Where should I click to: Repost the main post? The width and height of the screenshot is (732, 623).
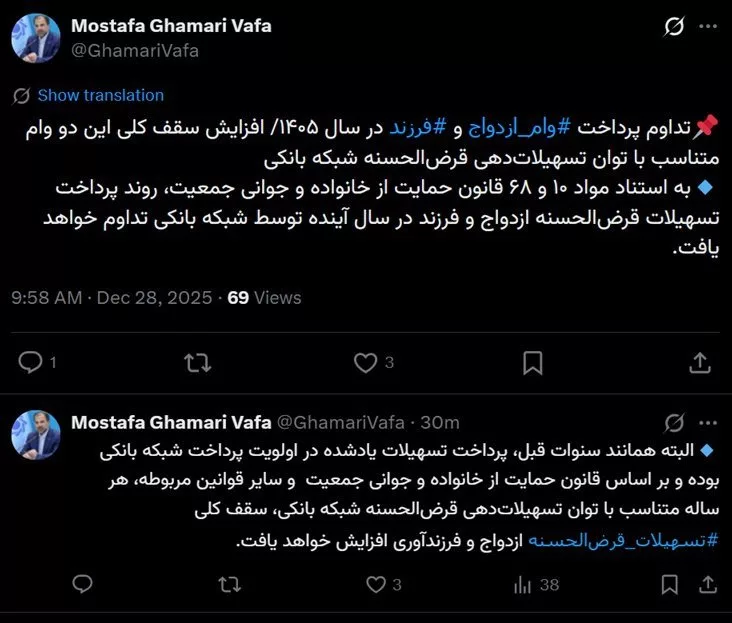coord(198,362)
